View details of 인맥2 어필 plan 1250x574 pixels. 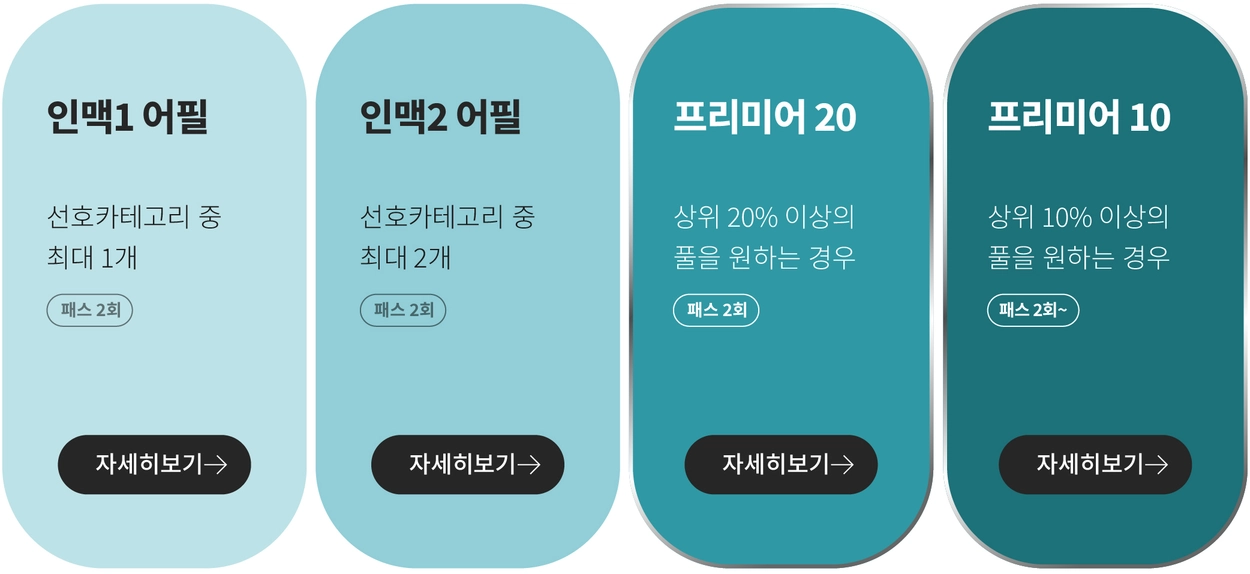pos(467,464)
